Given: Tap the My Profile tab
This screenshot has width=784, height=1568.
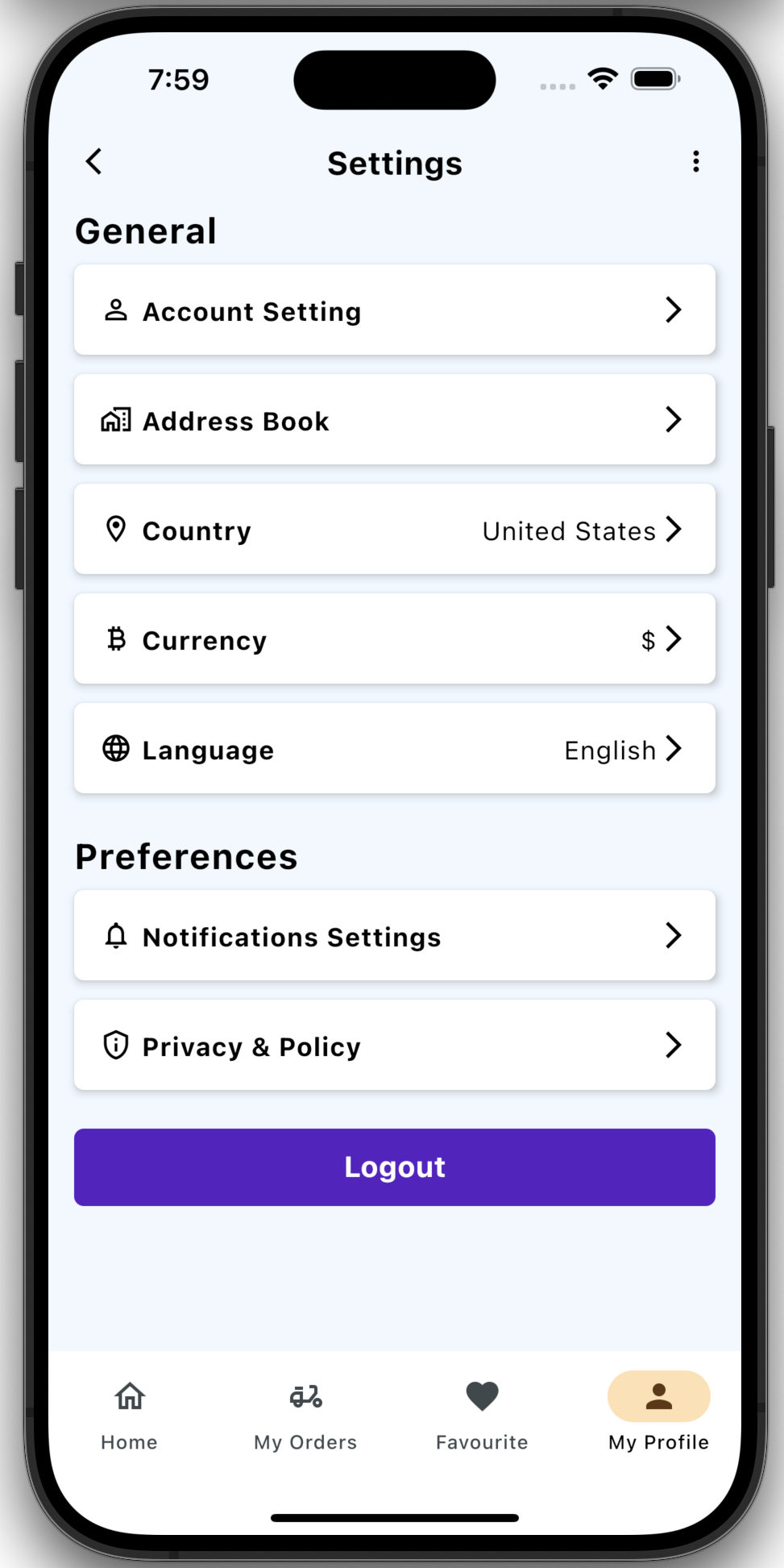Looking at the screenshot, I should point(658,1416).
